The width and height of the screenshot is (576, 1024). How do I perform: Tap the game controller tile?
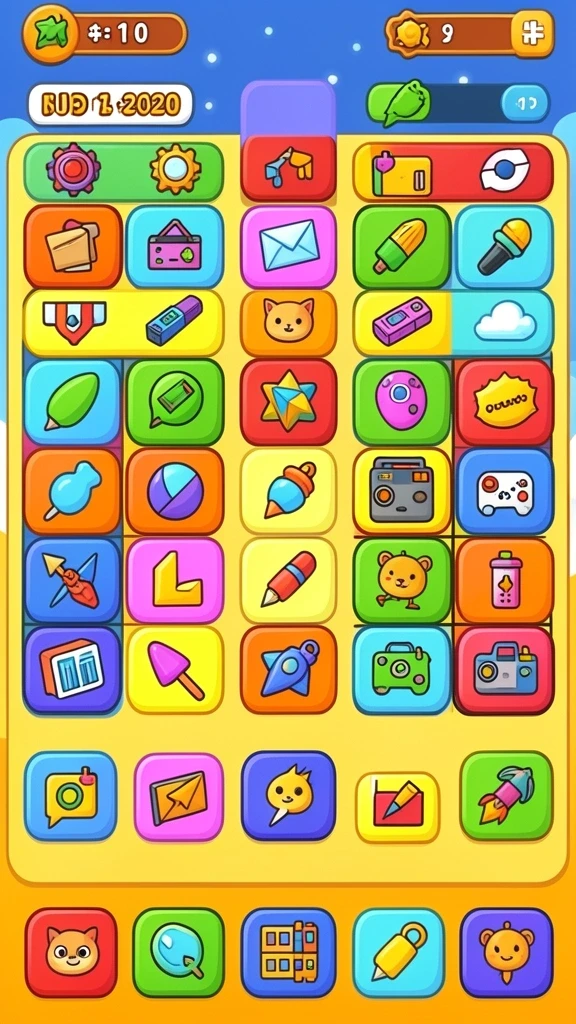click(x=504, y=491)
